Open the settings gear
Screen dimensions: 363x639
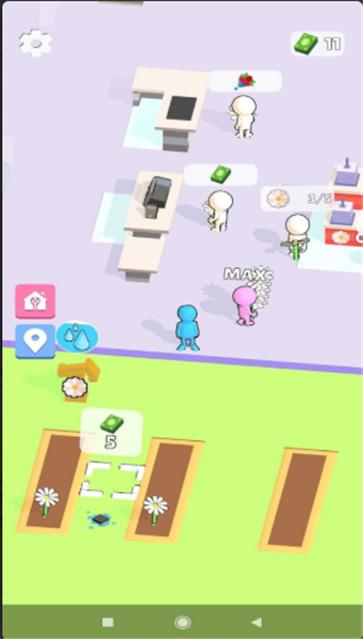pyautogui.click(x=35, y=43)
